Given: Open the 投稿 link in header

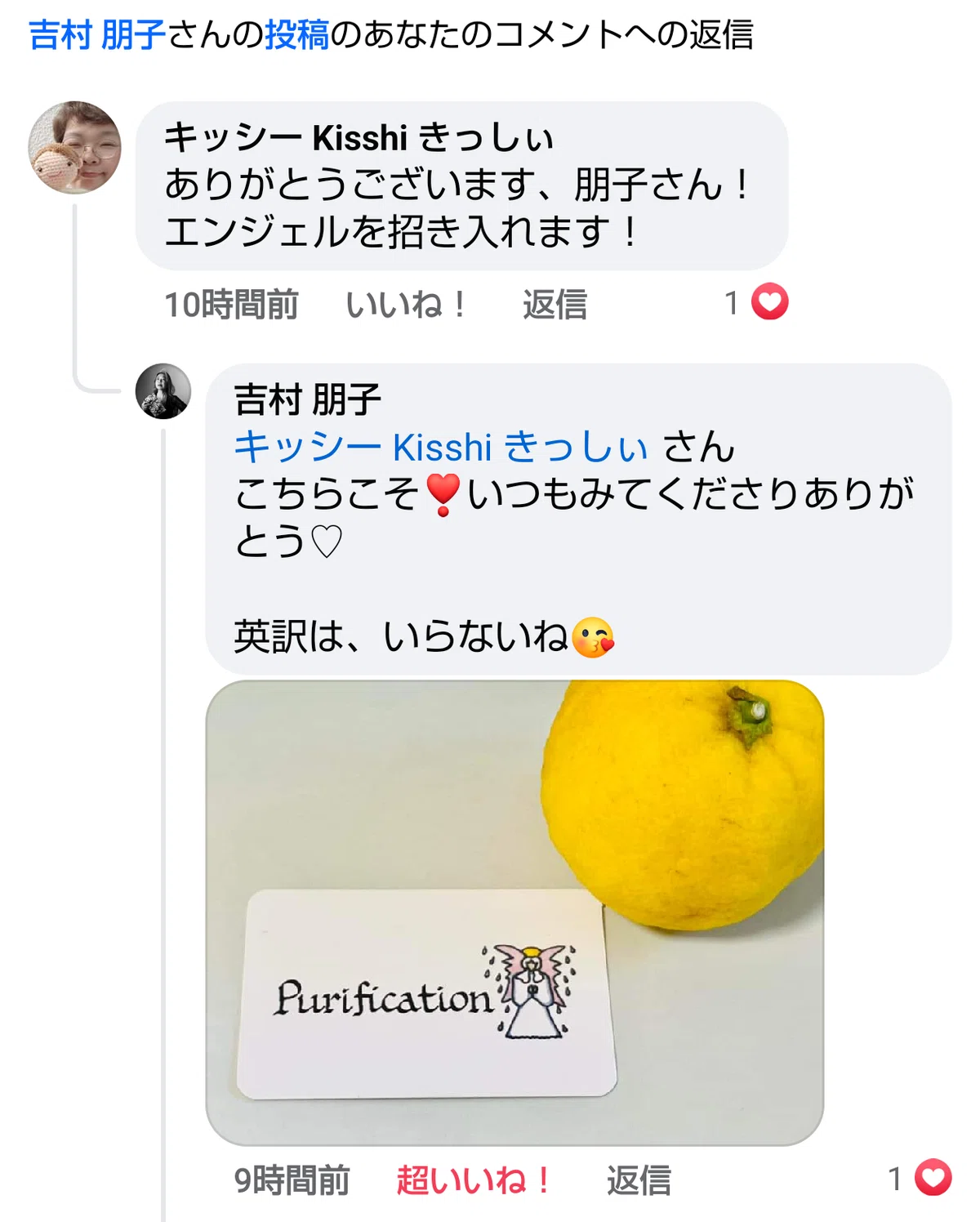Looking at the screenshot, I should (x=296, y=34).
